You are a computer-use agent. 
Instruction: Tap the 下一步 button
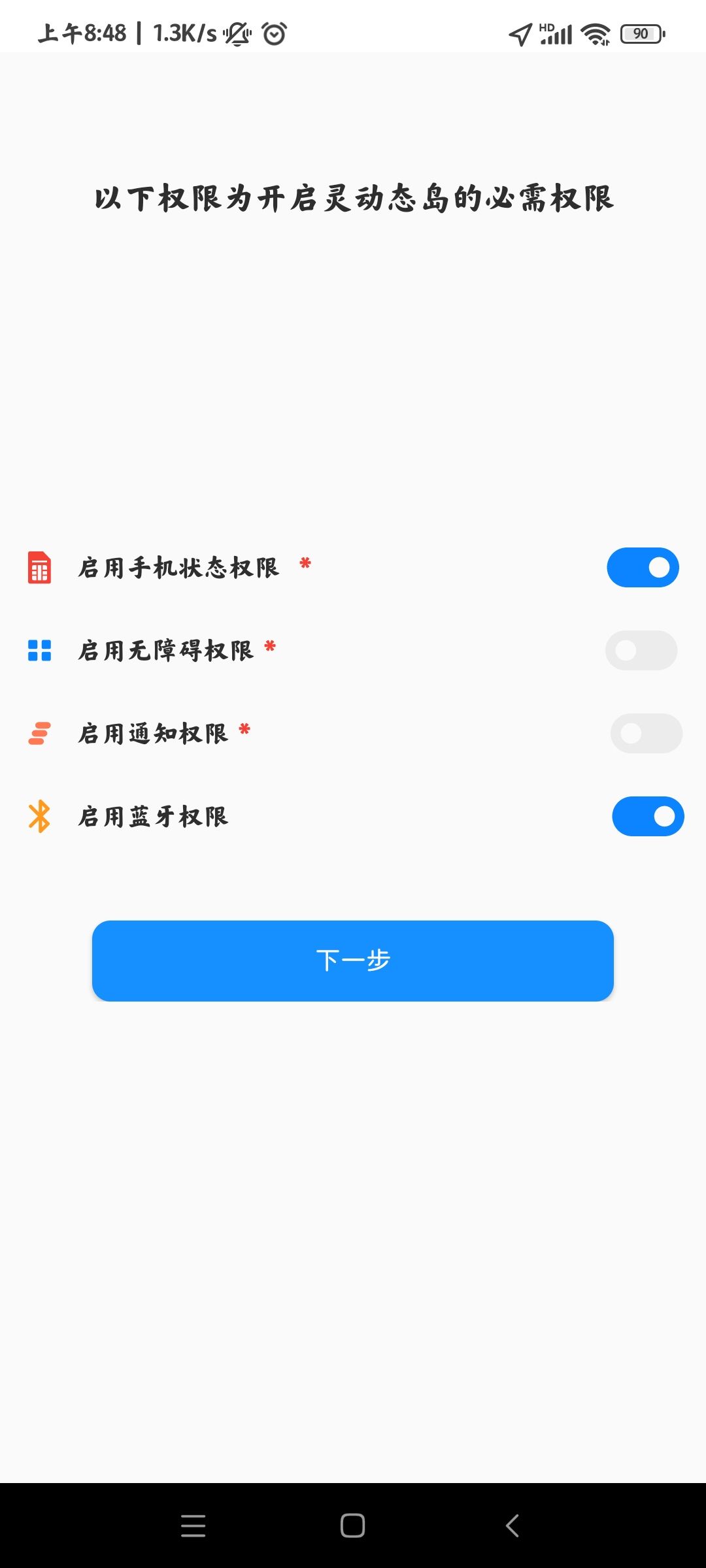coord(353,960)
